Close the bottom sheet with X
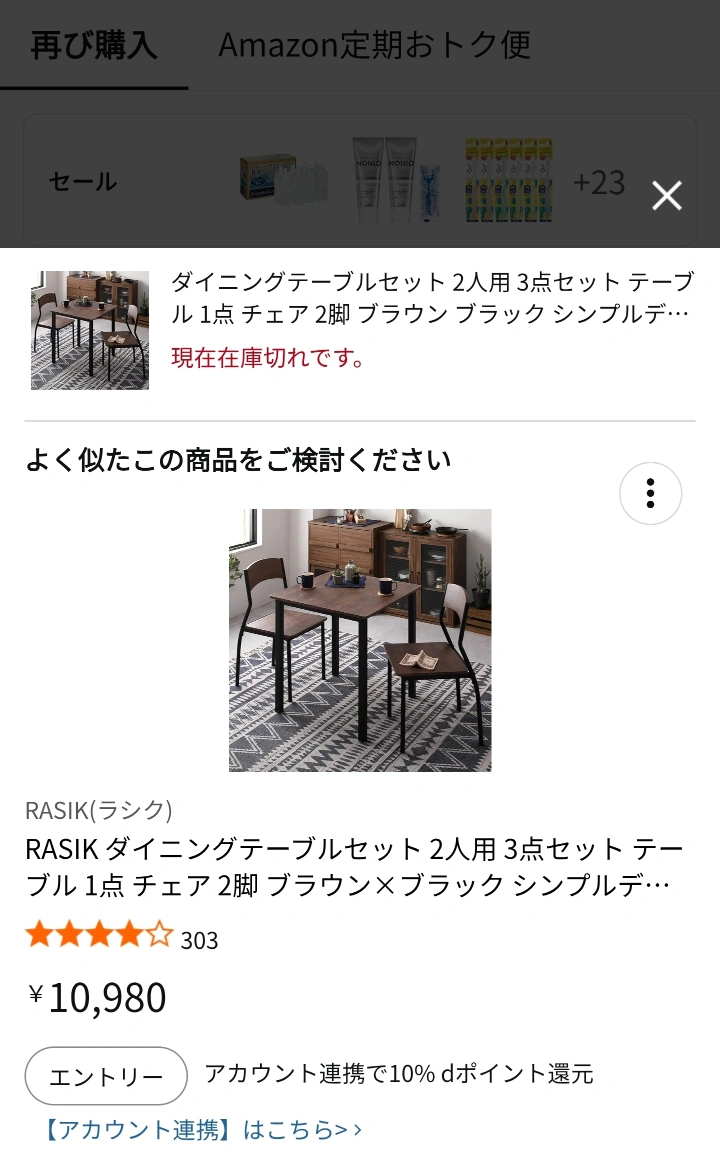The width and height of the screenshot is (720, 1156). coord(666,196)
